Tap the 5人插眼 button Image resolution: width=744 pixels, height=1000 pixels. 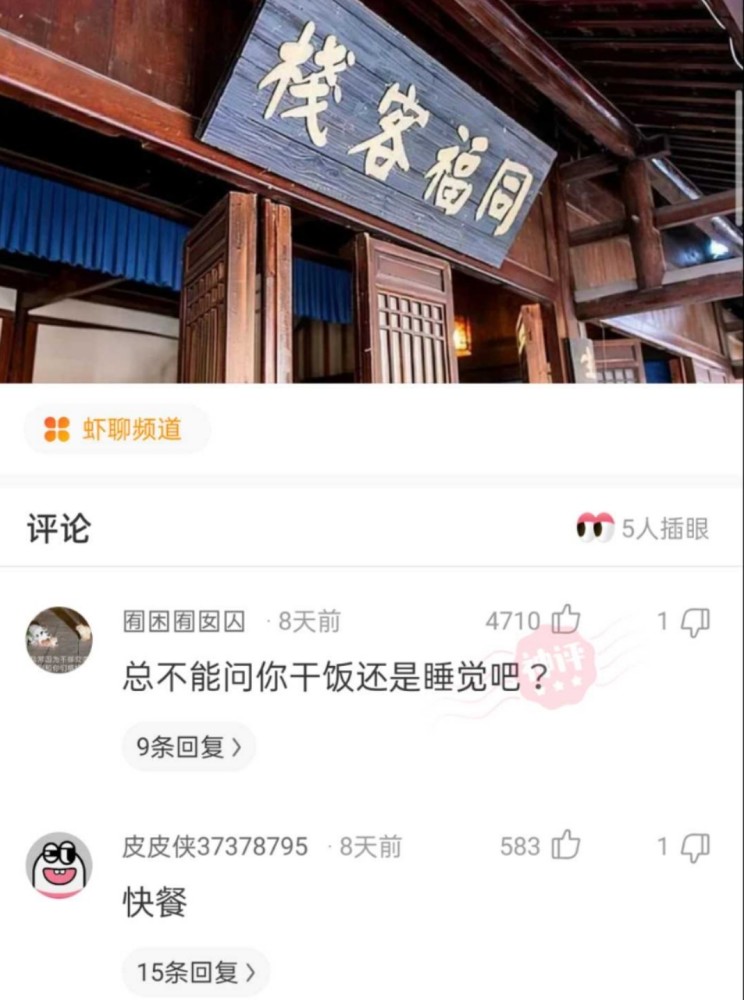tap(643, 528)
